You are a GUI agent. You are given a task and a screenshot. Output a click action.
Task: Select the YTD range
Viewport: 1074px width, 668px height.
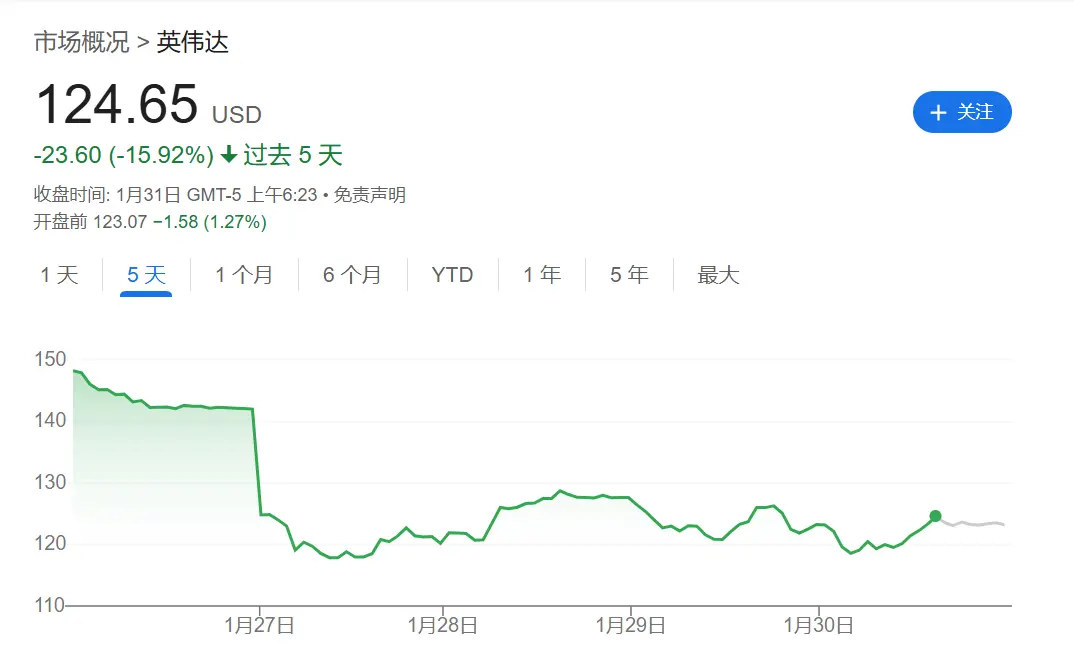click(x=452, y=275)
